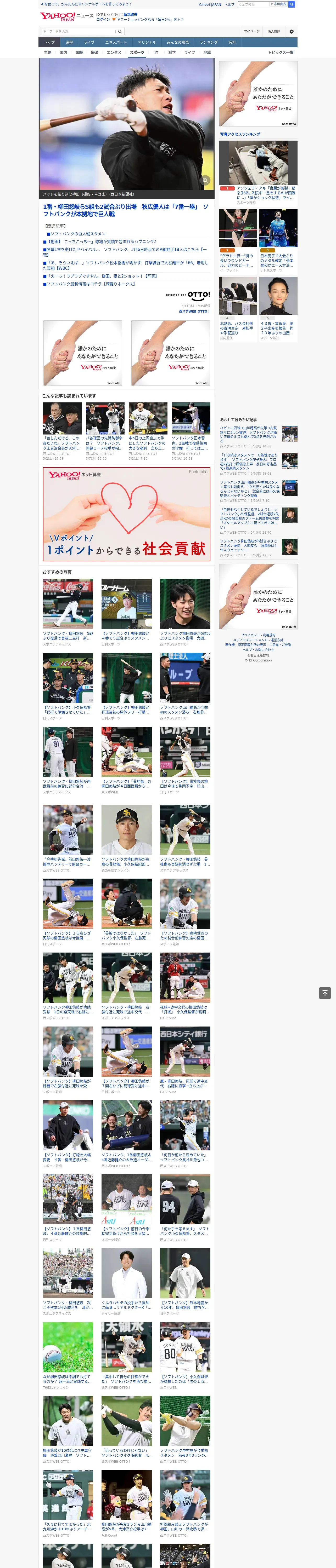The image size is (336, 1568).
Task: Switch to the ライブ tab
Action: [89, 43]
